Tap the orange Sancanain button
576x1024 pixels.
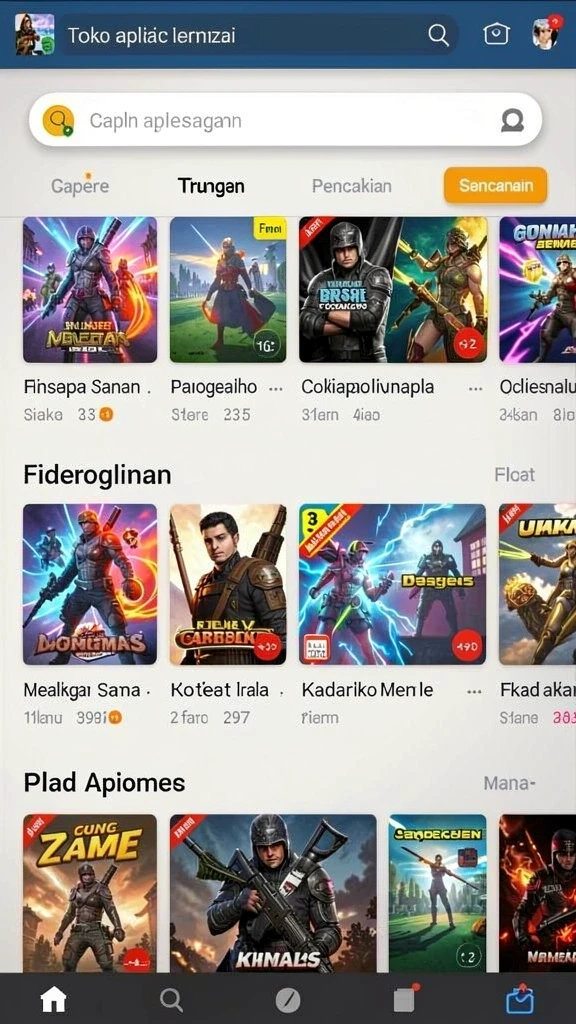click(495, 185)
